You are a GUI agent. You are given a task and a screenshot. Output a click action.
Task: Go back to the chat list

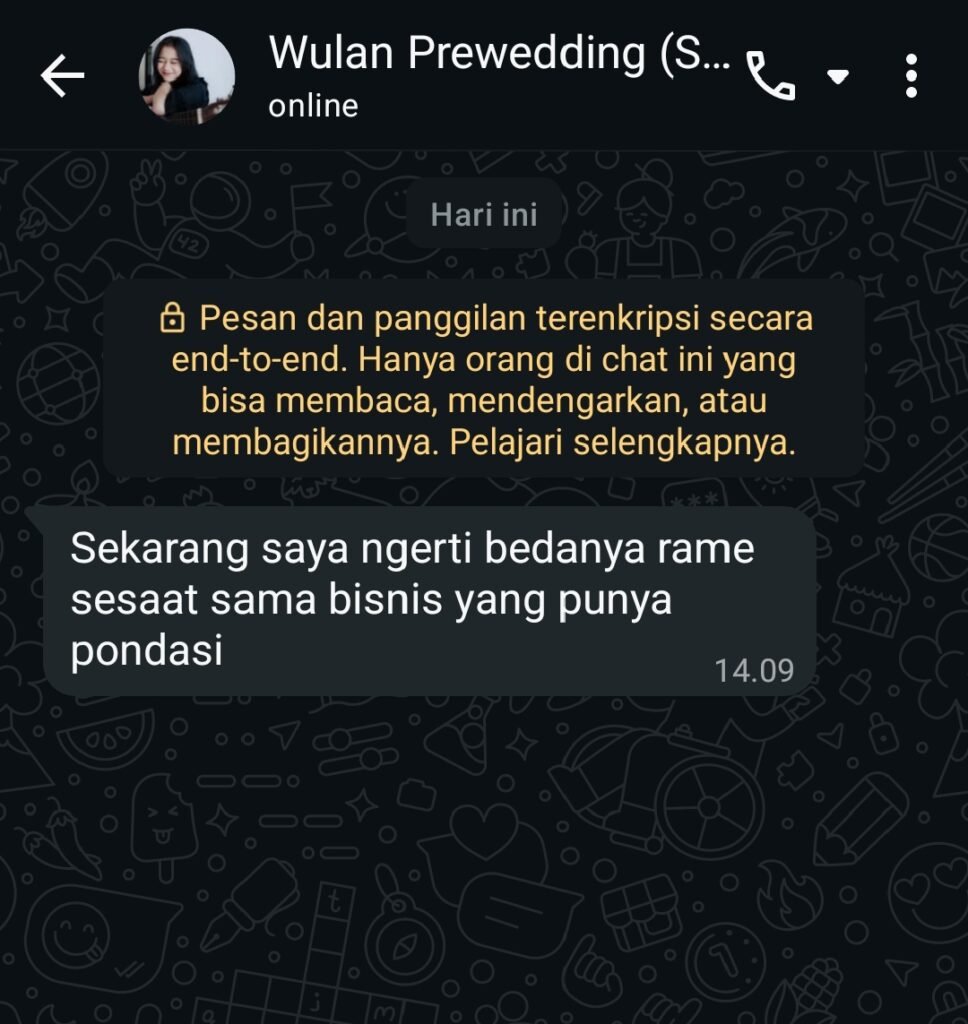click(62, 77)
